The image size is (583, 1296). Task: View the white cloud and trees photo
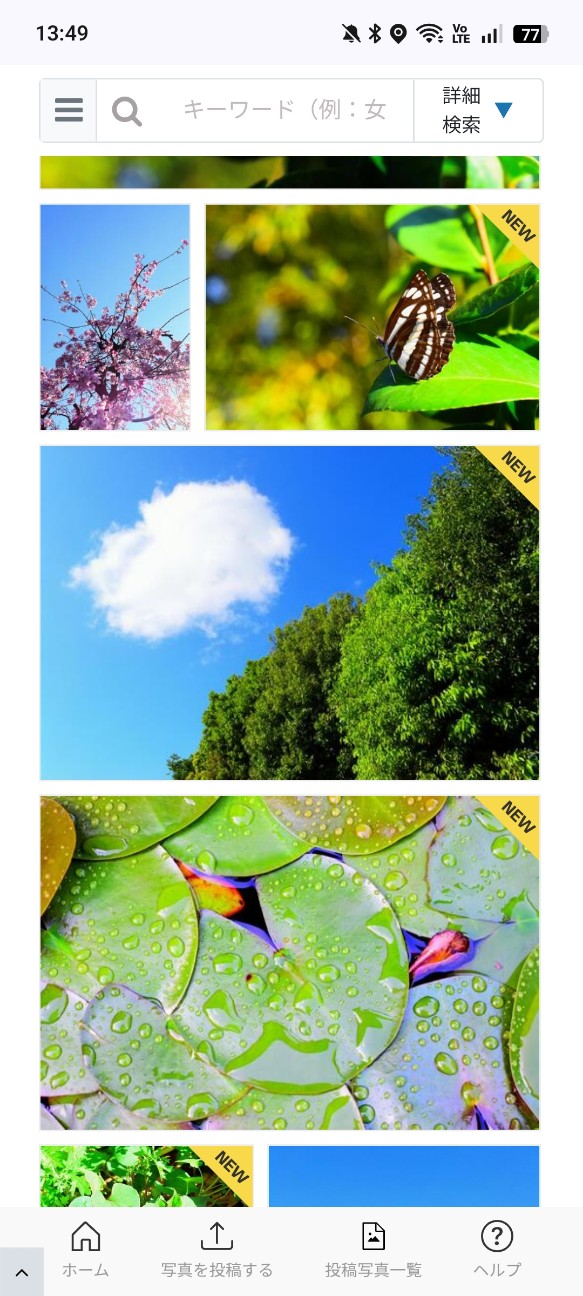290,613
